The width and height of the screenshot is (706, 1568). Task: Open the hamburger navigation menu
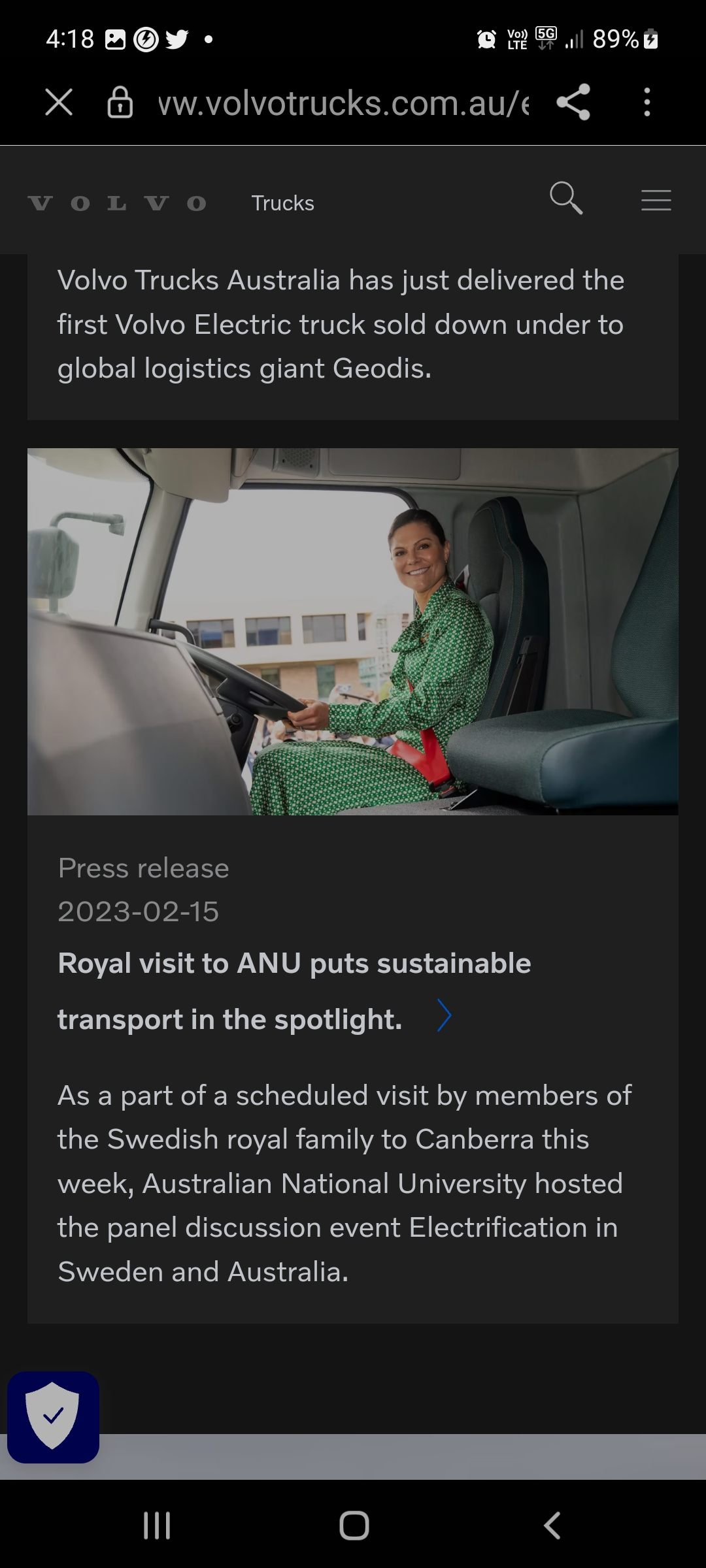point(656,200)
